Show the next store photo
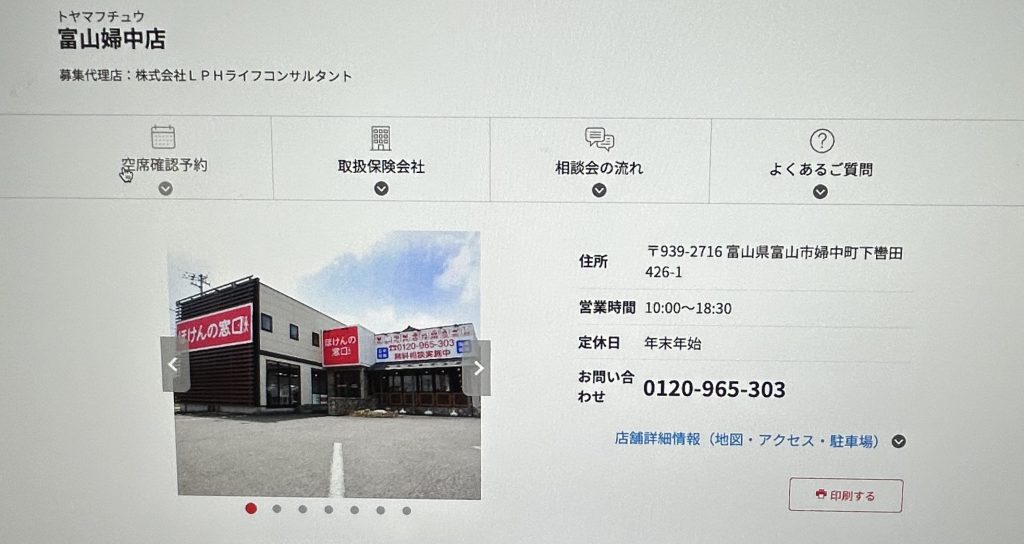This screenshot has height=544, width=1024. pos(477,367)
